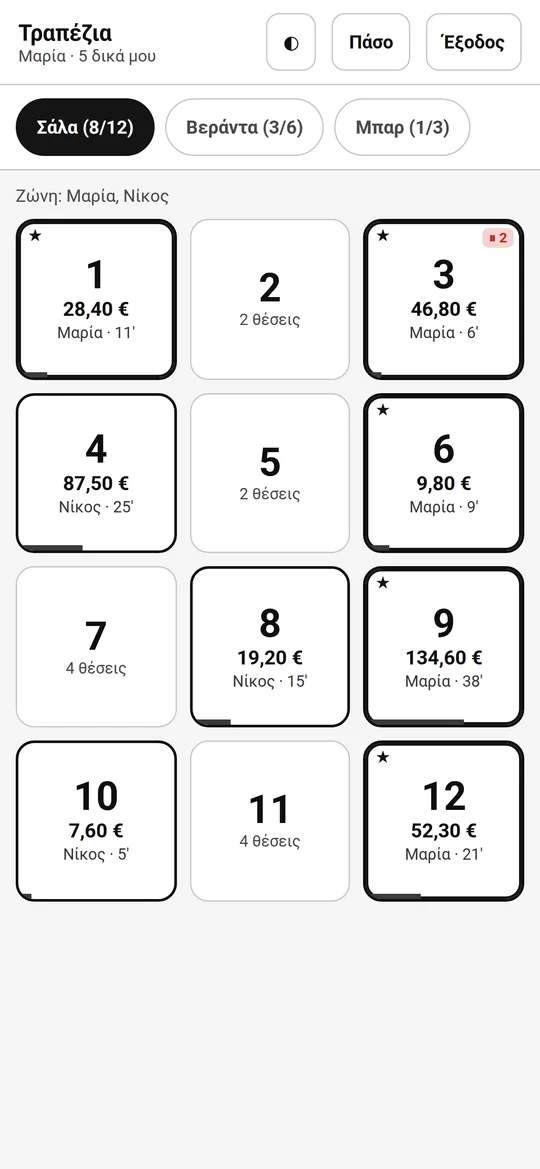The width and height of the screenshot is (540, 1169).
Task: Tap the Πάσο button
Action: 371,42
